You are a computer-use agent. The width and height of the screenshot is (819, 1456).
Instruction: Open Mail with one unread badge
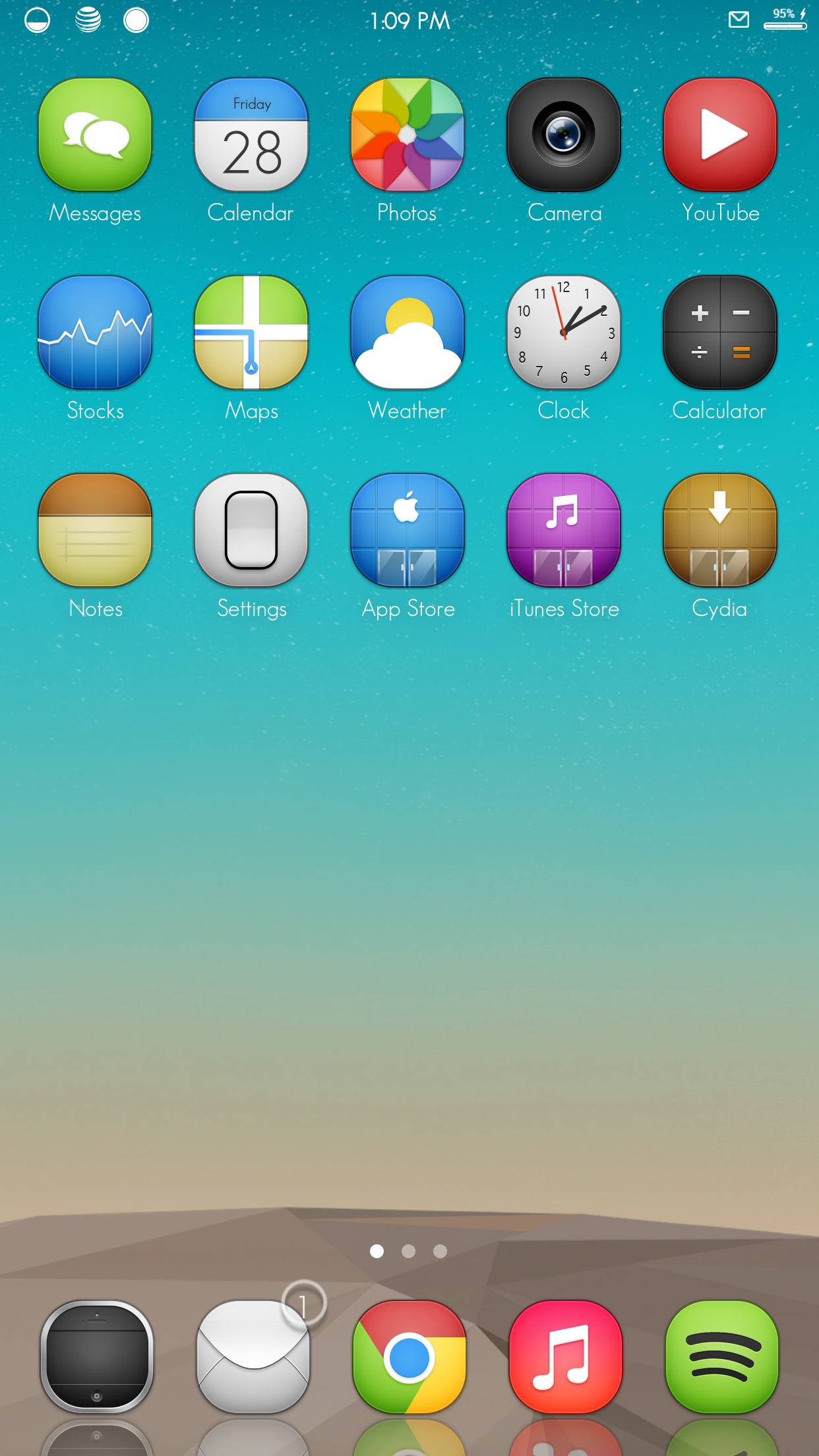coord(253,1357)
